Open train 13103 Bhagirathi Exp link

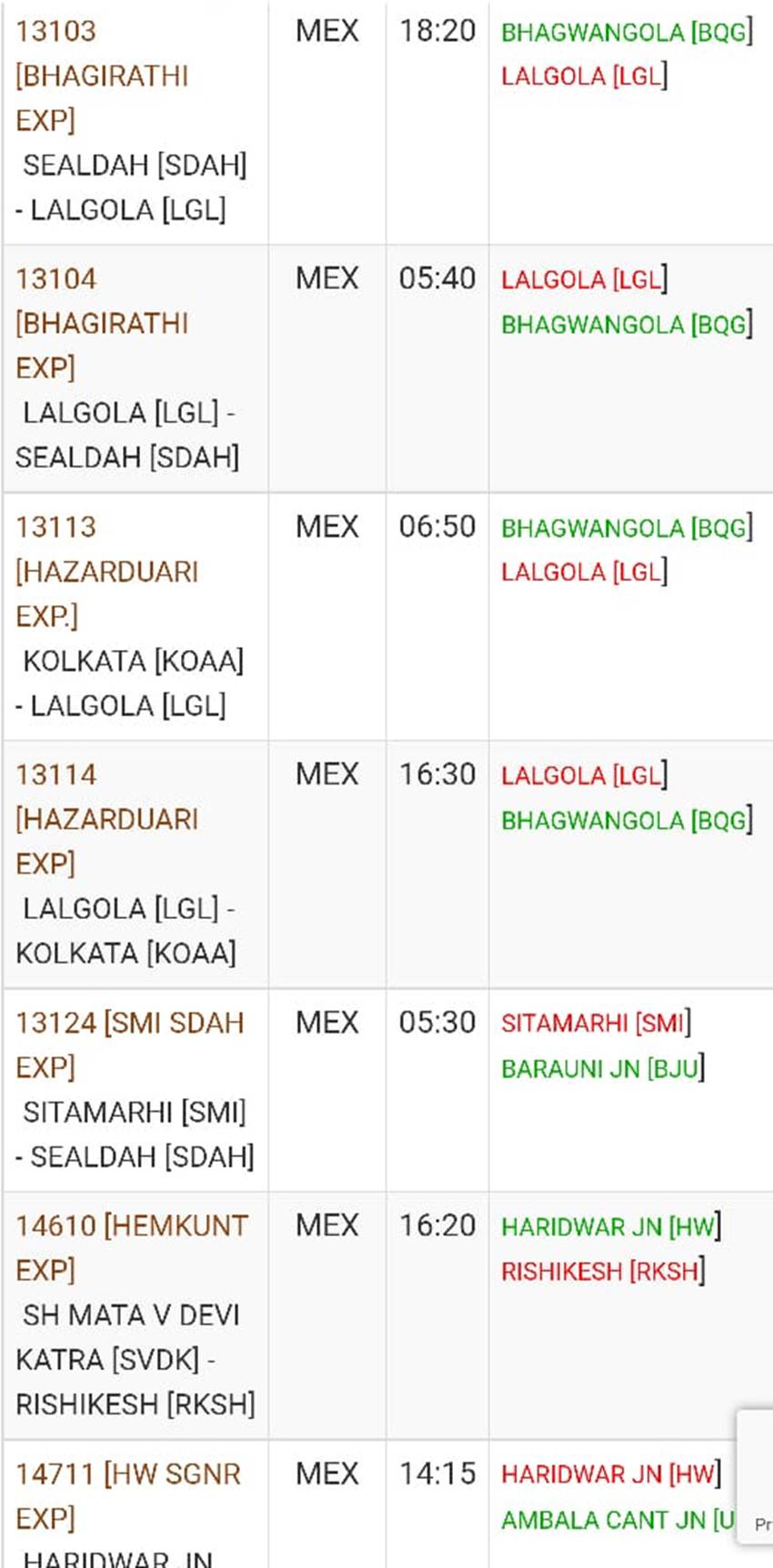(x=102, y=75)
